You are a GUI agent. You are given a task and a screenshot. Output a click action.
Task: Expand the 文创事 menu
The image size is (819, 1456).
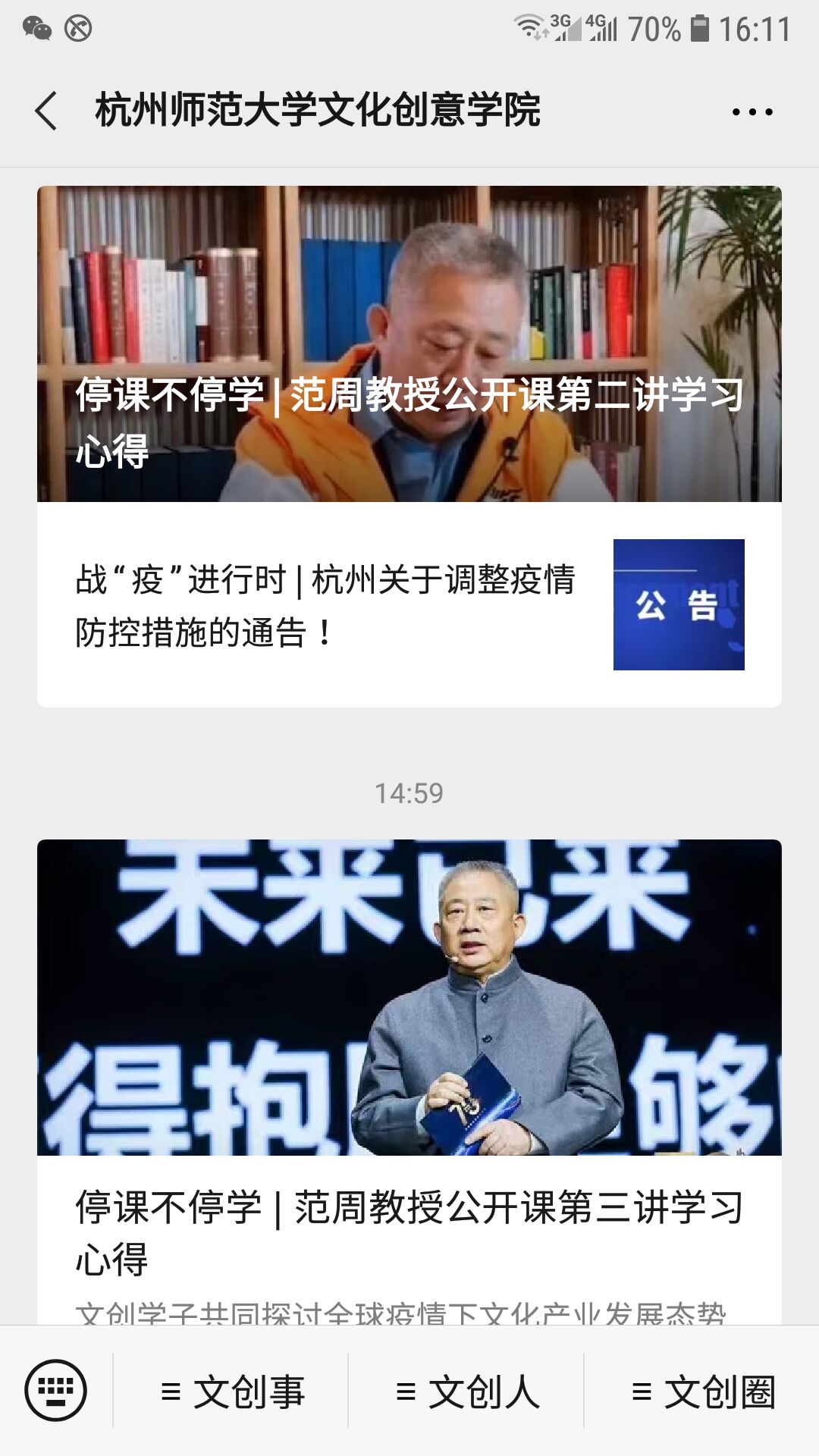point(232,1392)
